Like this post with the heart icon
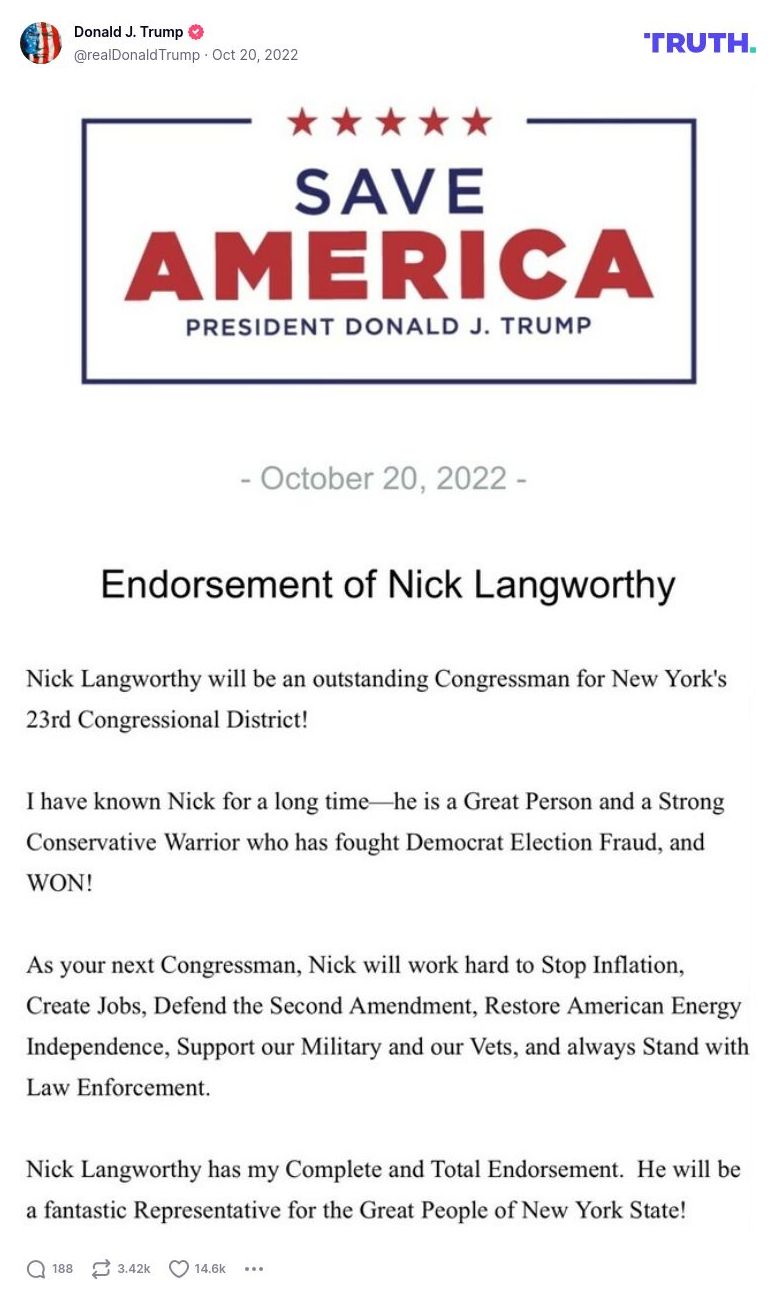777x1300 pixels. (x=179, y=1269)
